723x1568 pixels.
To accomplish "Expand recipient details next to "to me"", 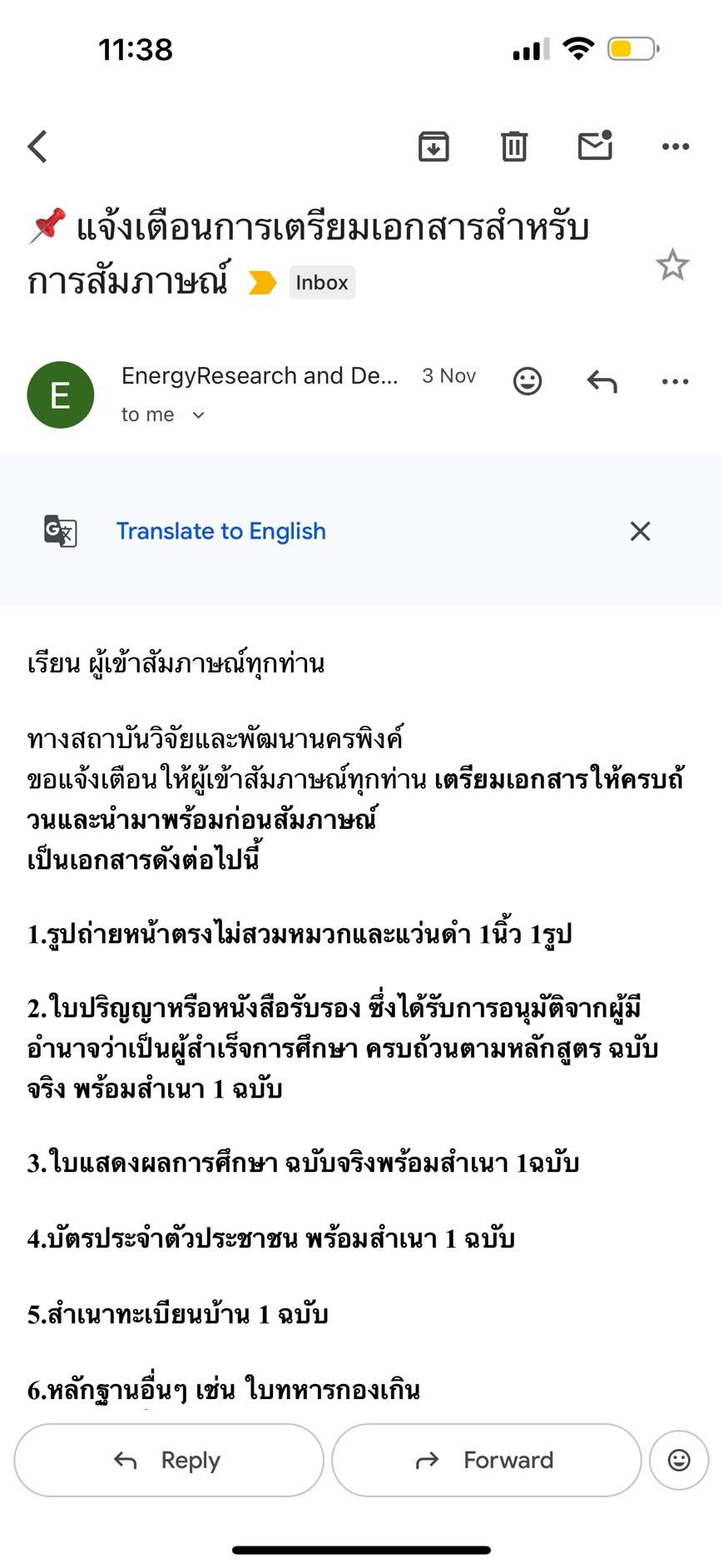I will [198, 414].
